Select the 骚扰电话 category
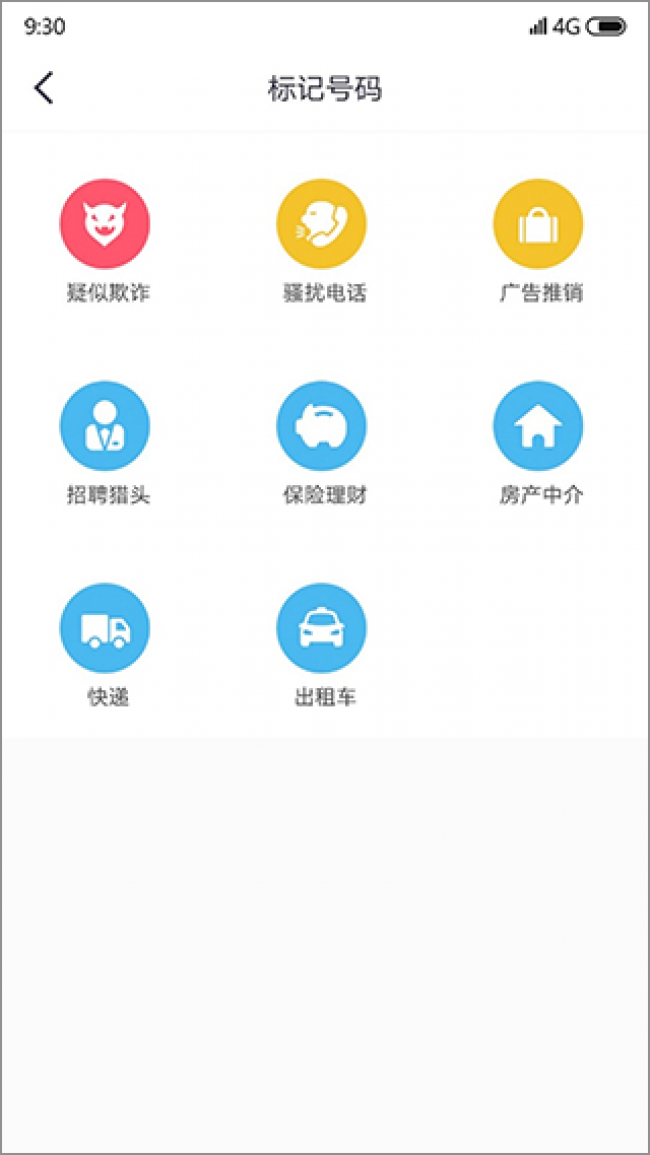The width and height of the screenshot is (650, 1155). 321,224
